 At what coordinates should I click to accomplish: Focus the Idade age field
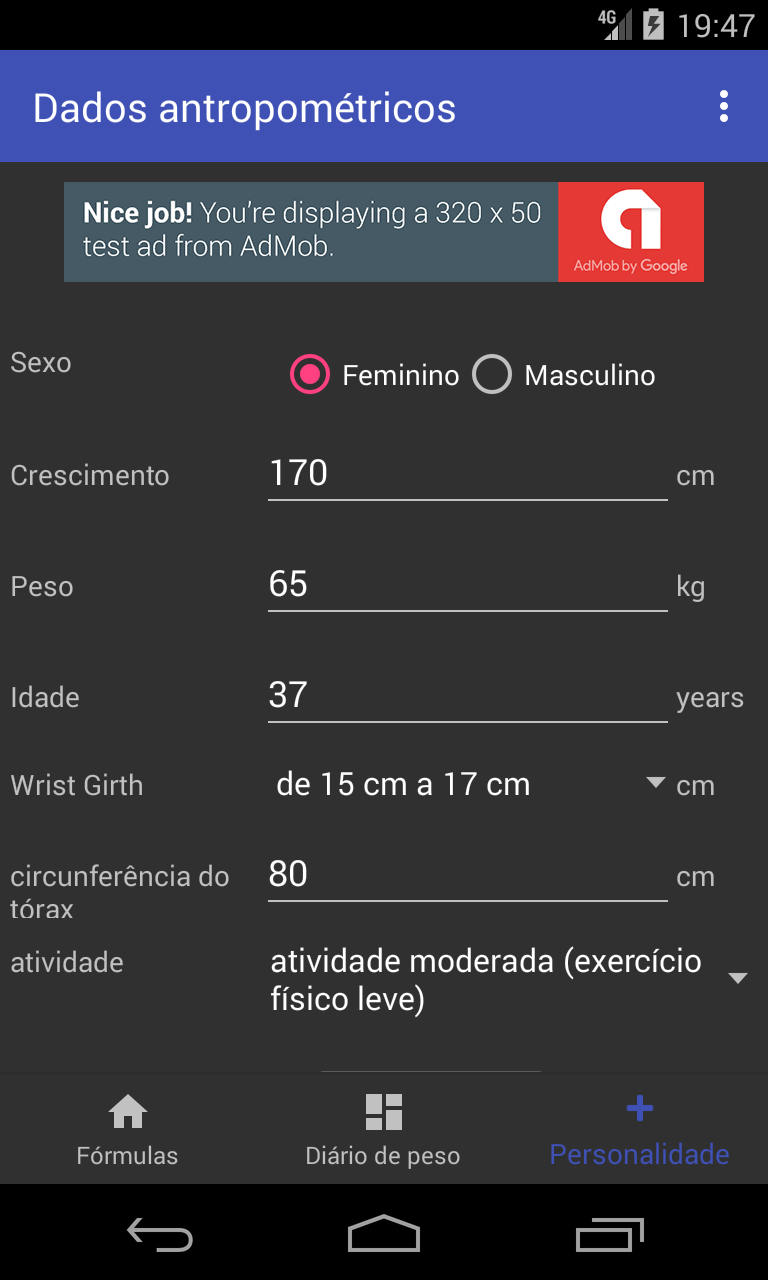coord(467,696)
